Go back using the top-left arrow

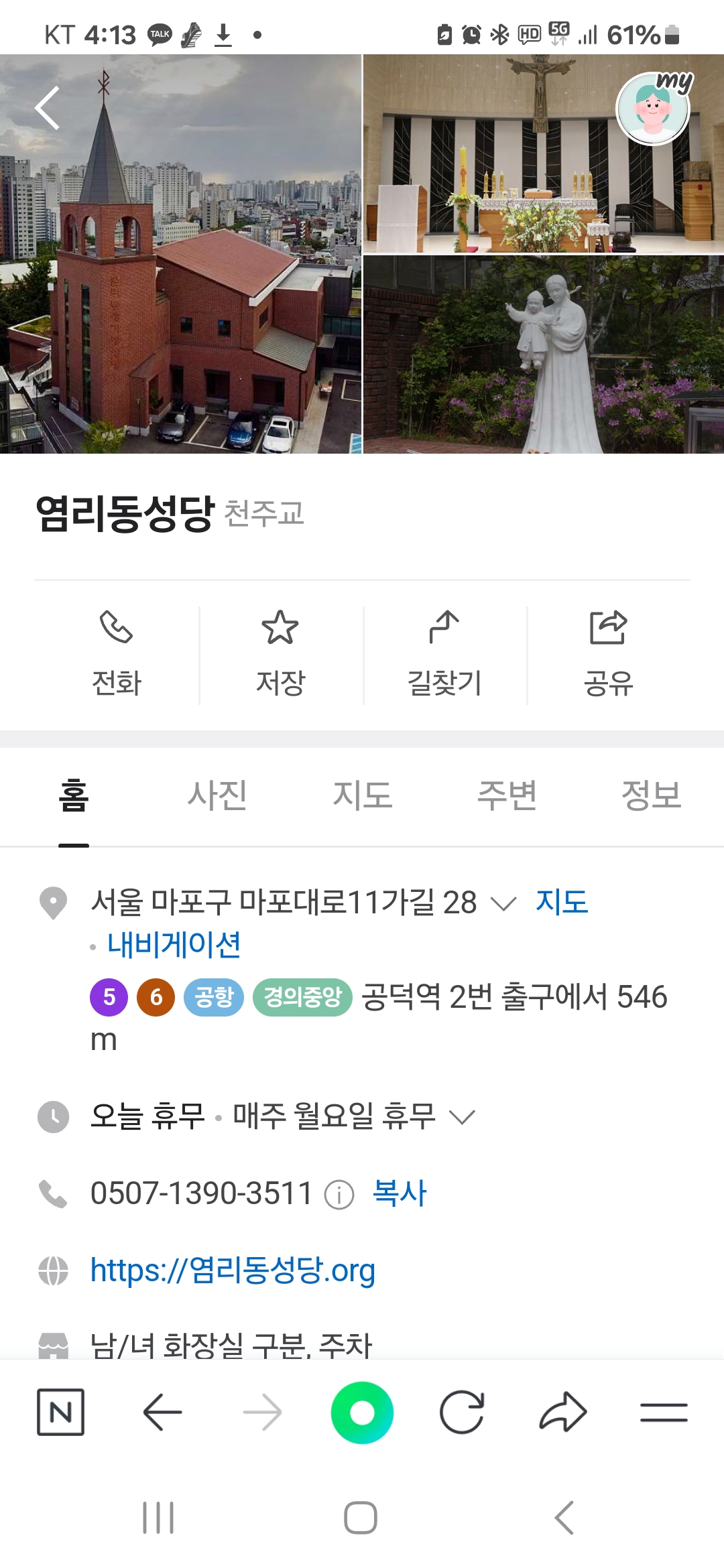tap(48, 108)
